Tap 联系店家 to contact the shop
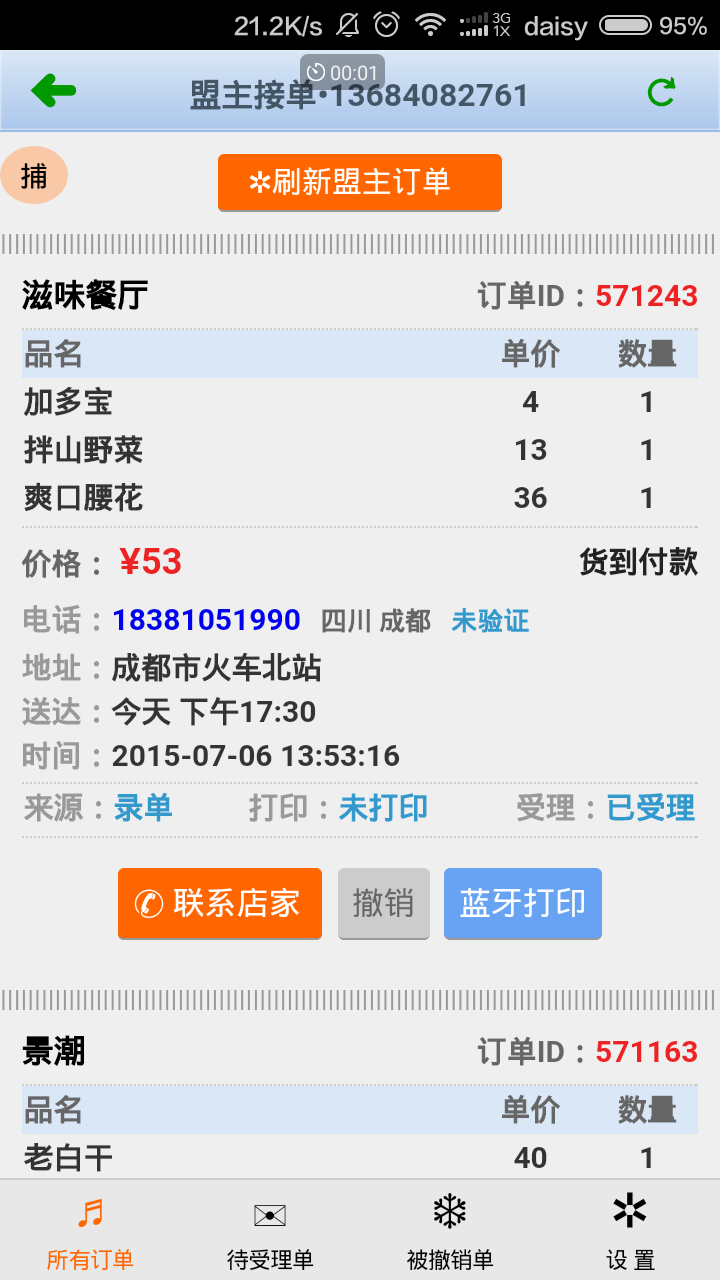This screenshot has height=1280, width=720. [220, 903]
